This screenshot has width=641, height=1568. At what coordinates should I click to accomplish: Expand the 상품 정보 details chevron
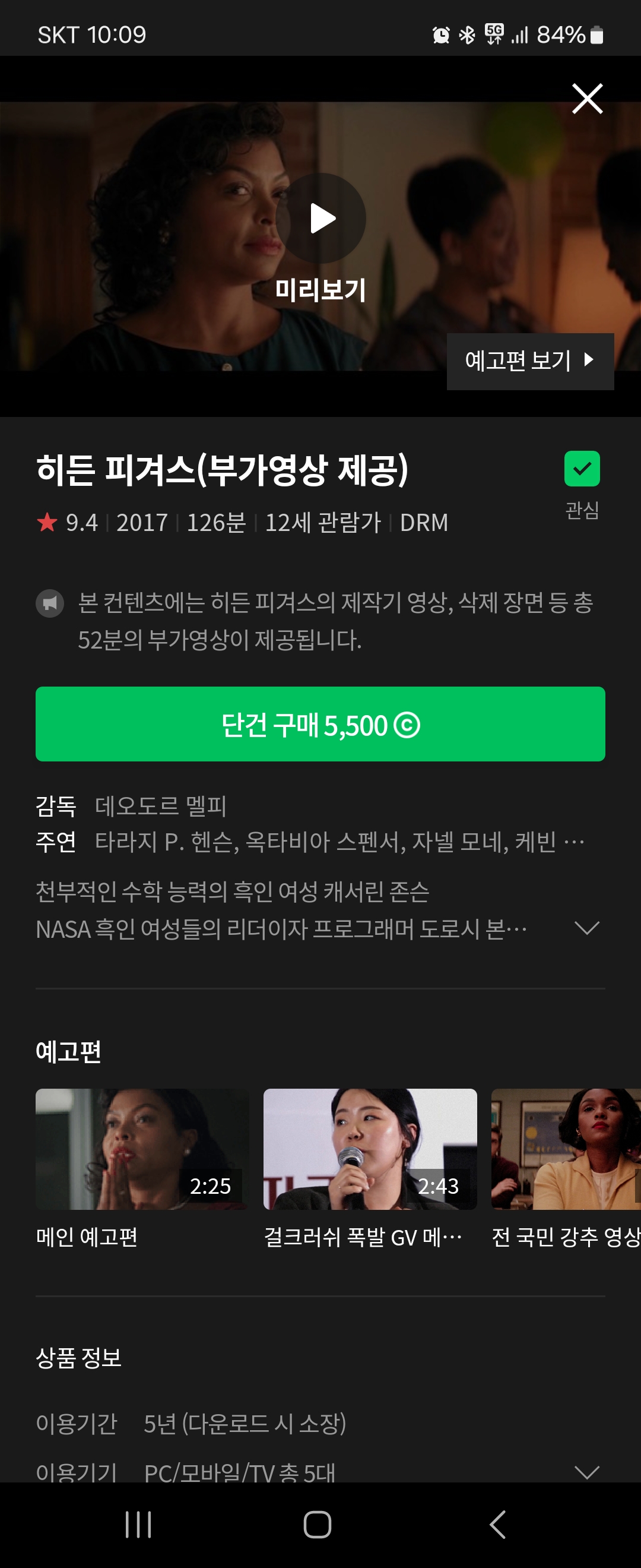click(586, 1472)
